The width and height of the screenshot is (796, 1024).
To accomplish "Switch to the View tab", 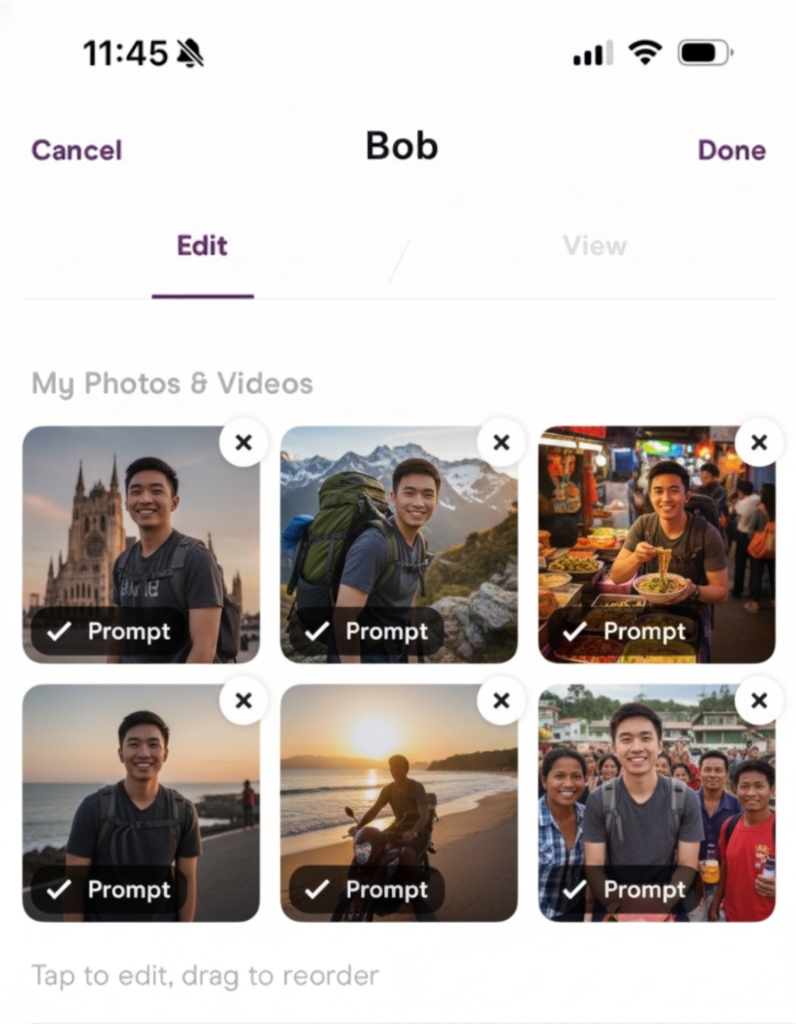I will 594,246.
